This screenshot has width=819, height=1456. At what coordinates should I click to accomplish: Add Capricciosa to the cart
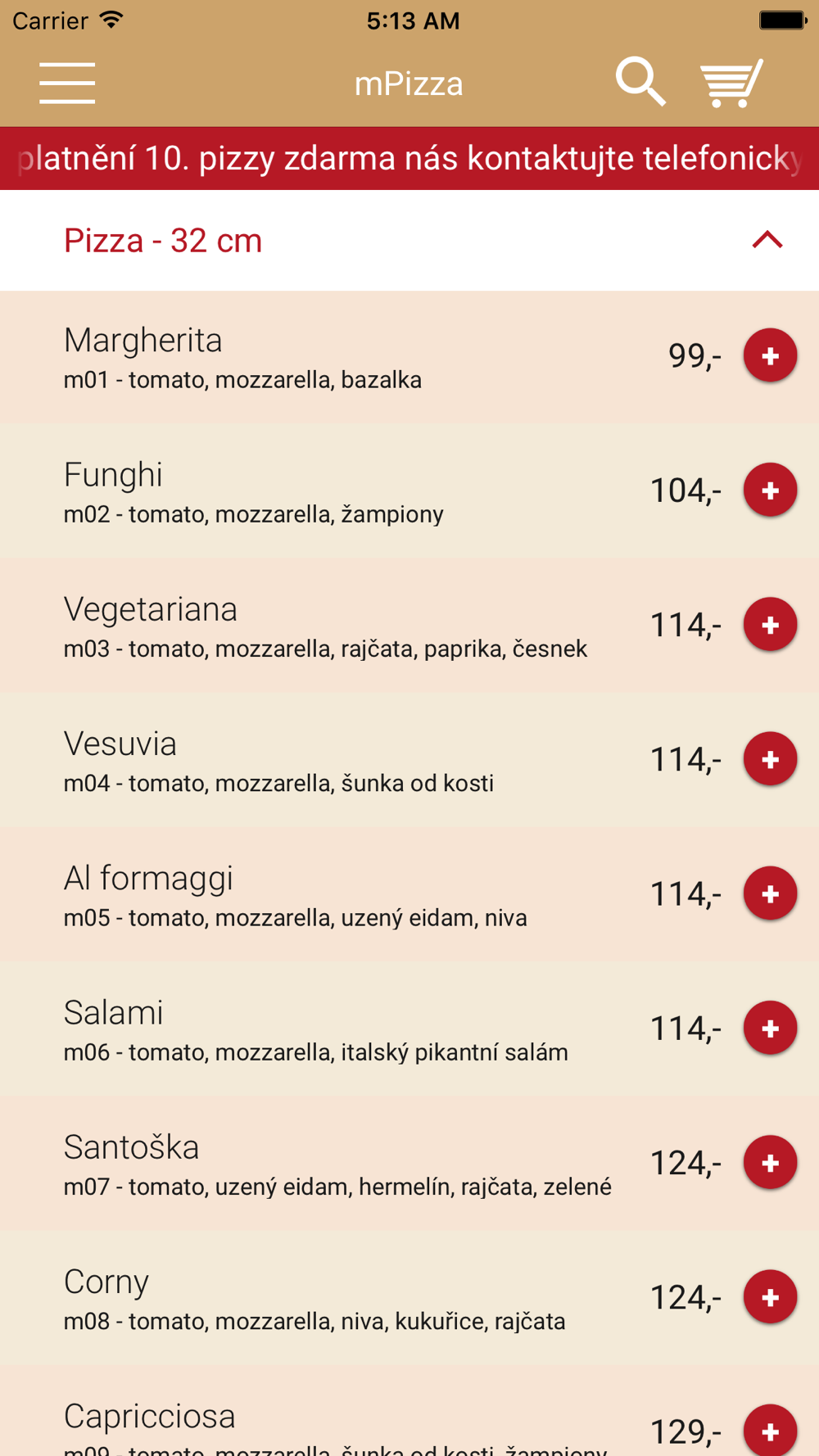(770, 1430)
